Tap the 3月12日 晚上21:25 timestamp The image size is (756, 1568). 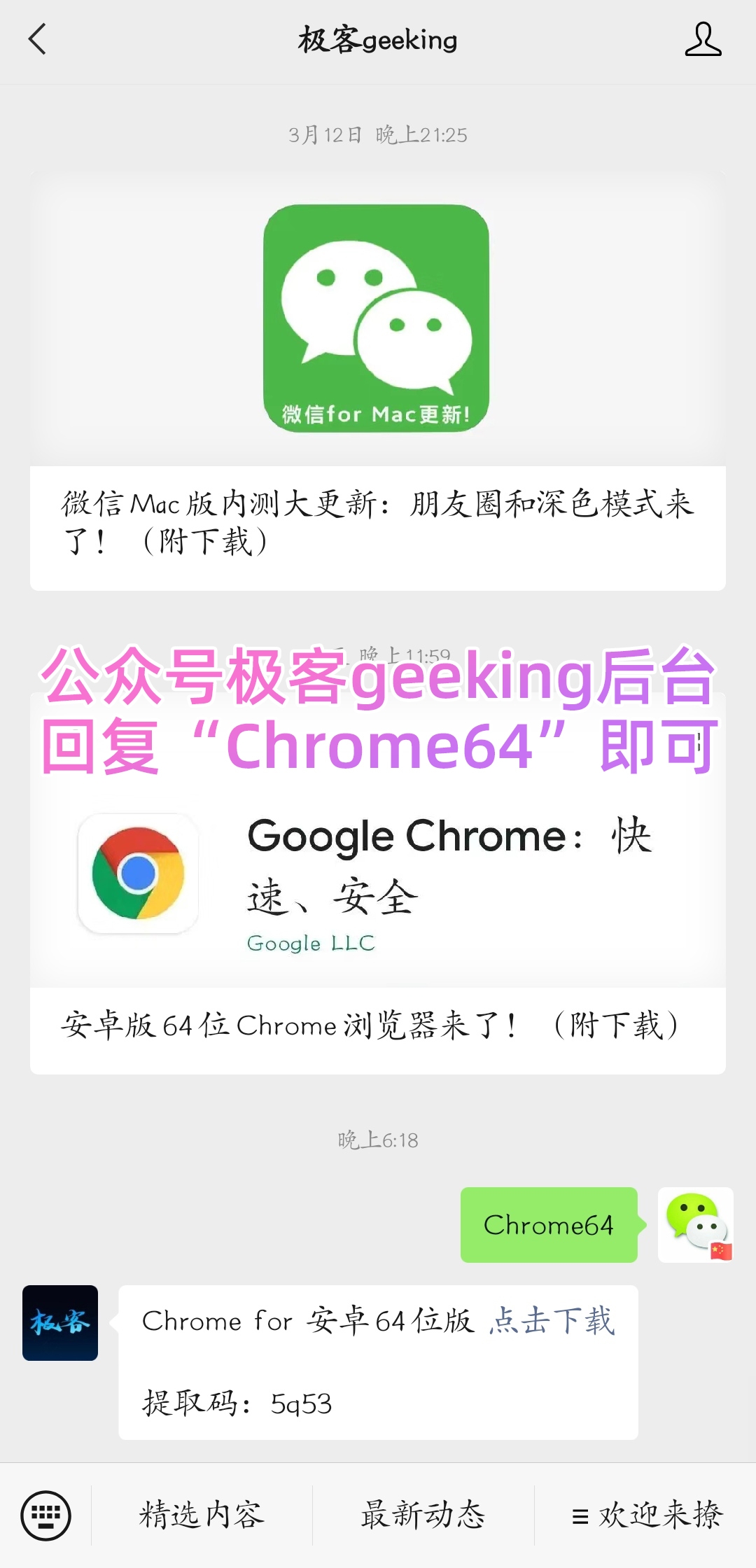(378, 135)
